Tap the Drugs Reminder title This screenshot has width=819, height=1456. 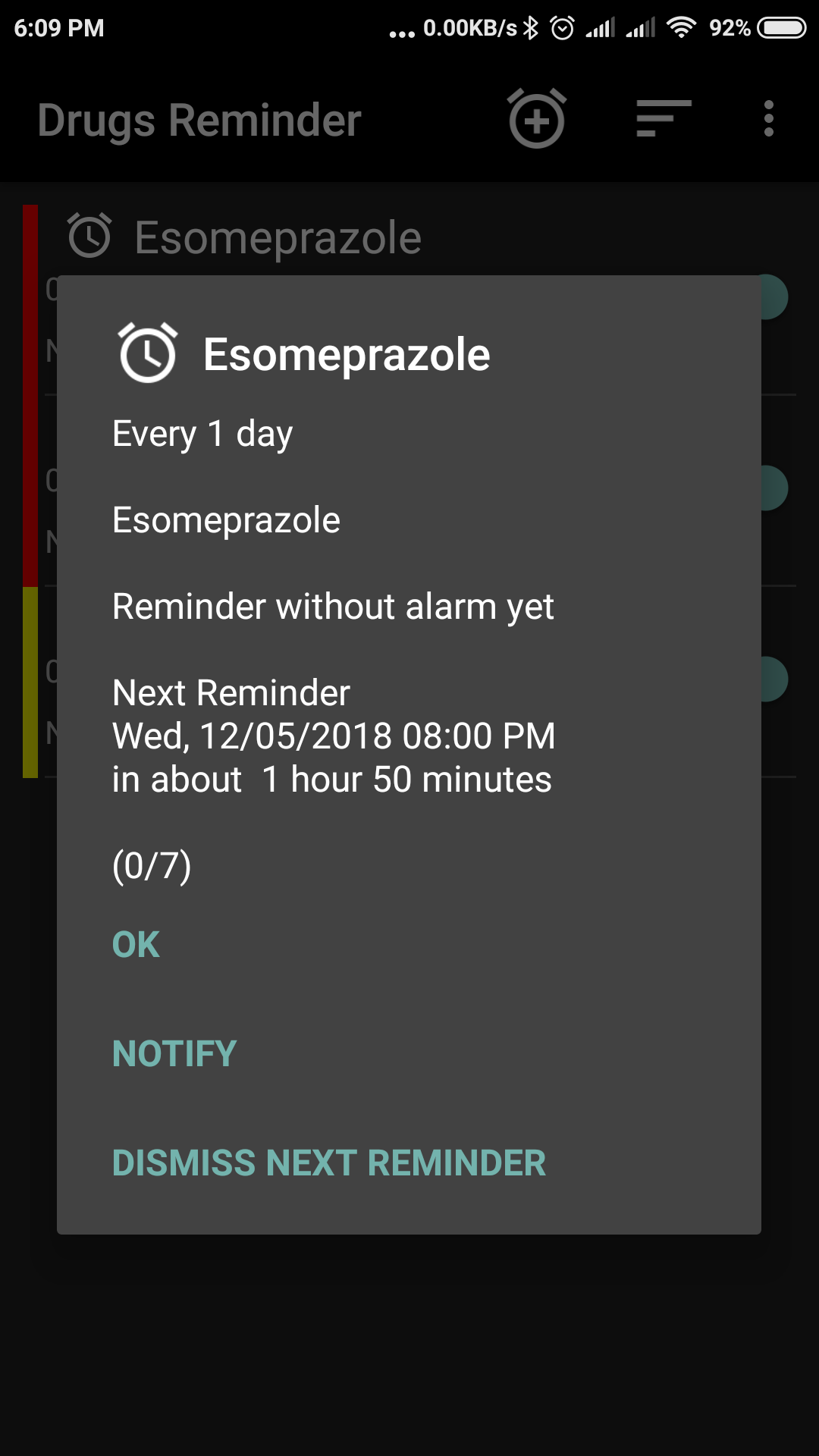tap(199, 119)
